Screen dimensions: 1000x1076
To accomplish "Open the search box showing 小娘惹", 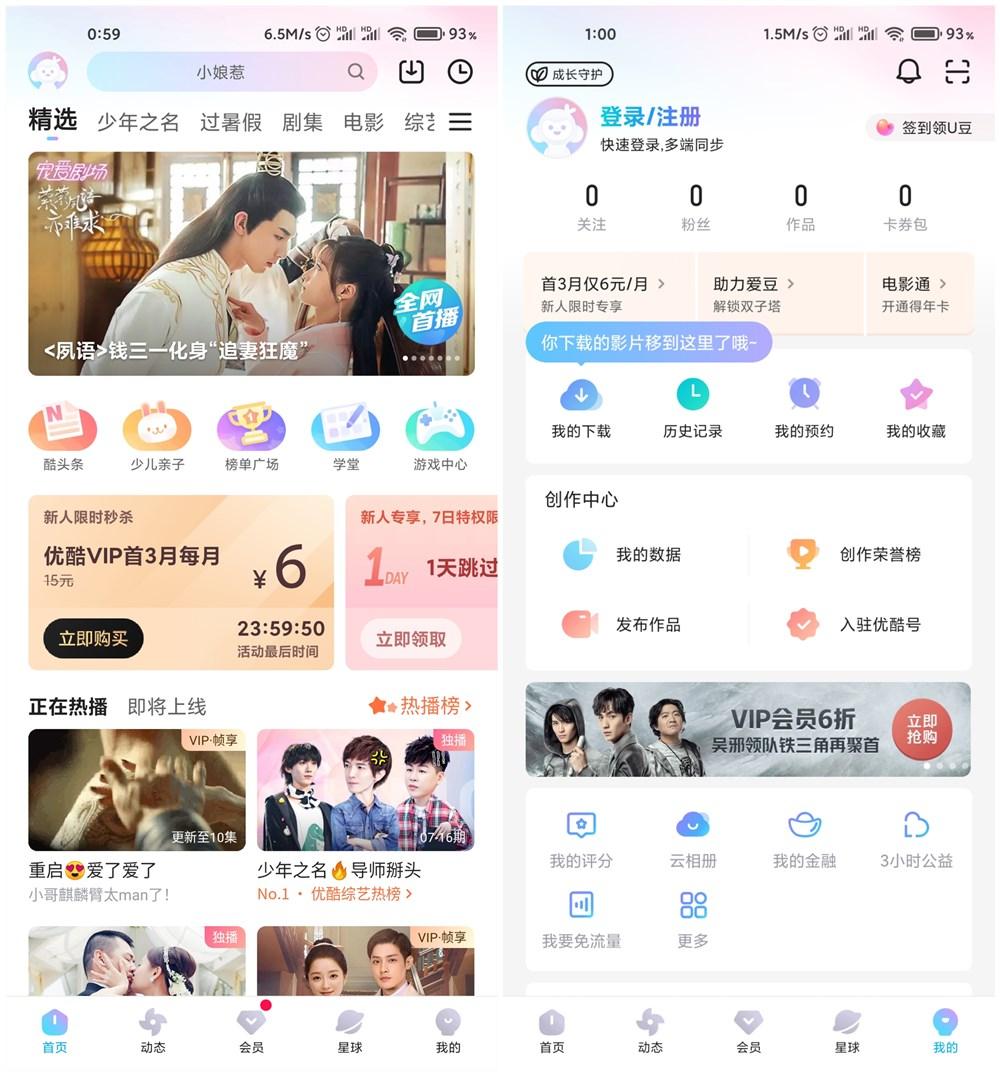I will point(230,72).
